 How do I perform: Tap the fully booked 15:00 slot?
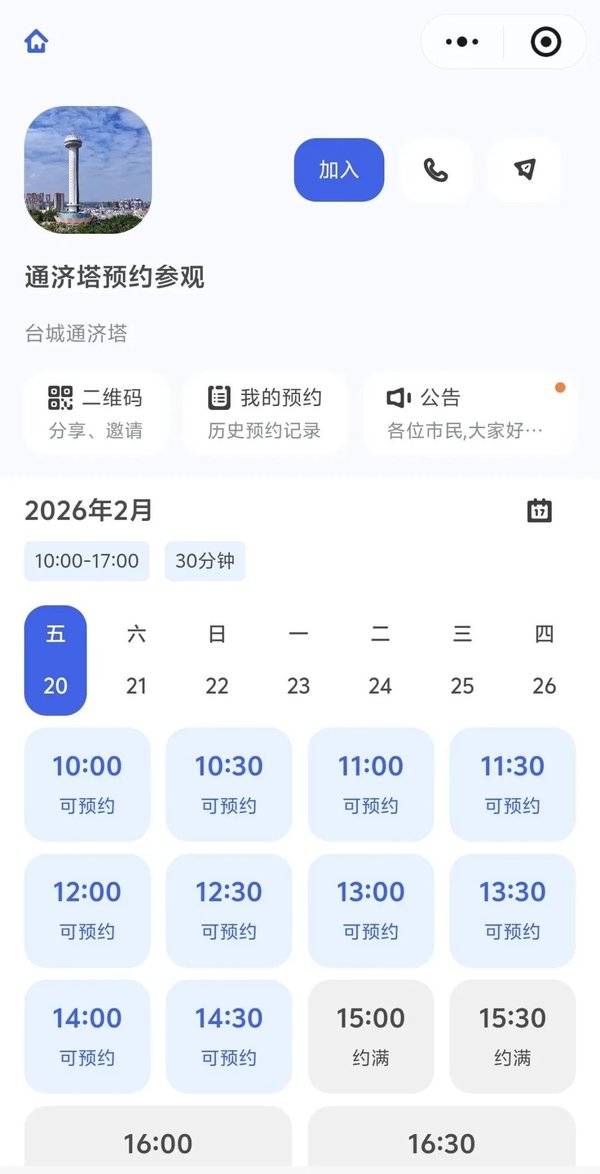pos(371,1036)
